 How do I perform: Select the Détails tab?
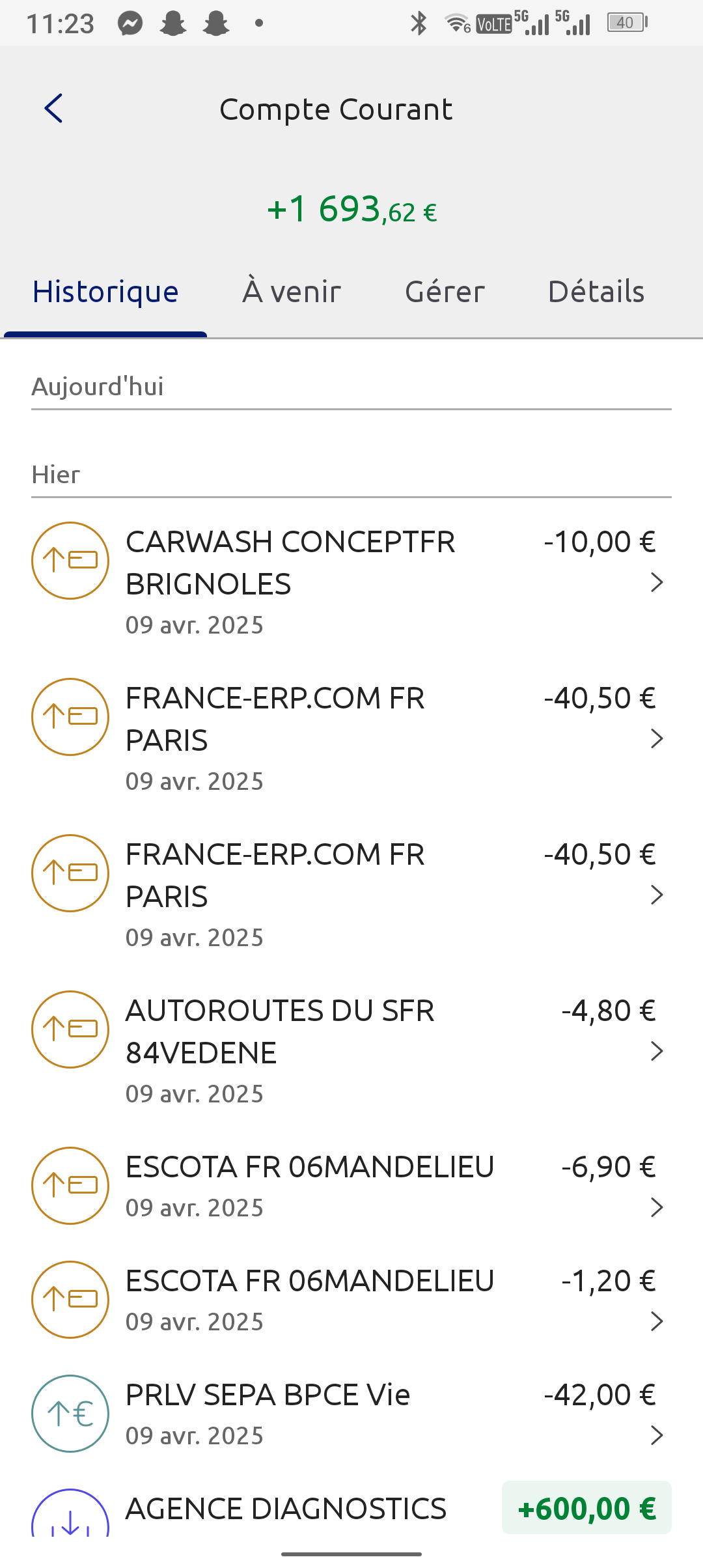(x=596, y=292)
